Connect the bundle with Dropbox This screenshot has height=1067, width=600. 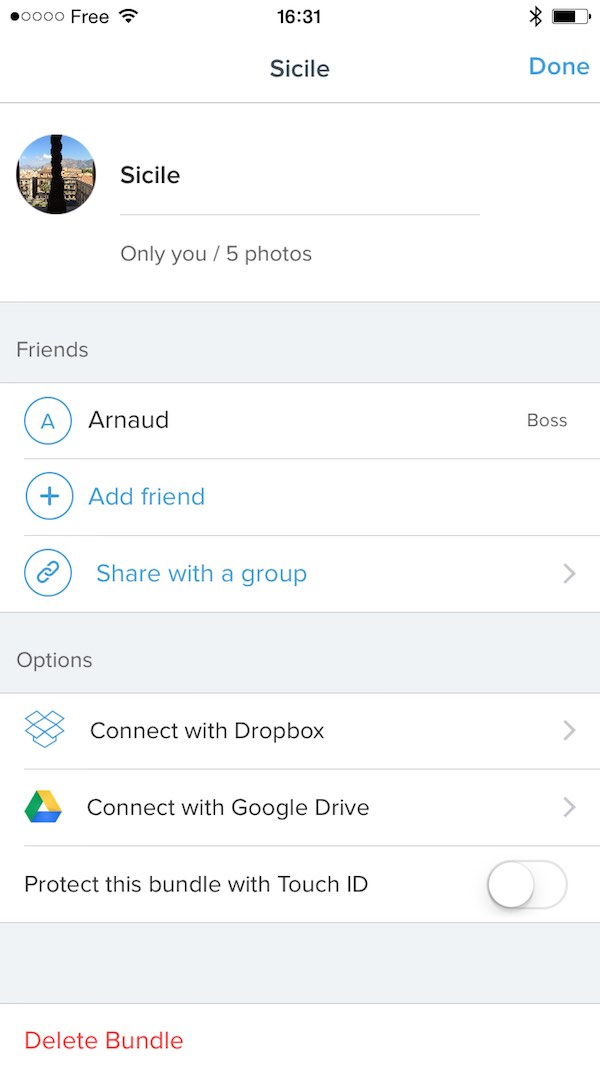300,731
